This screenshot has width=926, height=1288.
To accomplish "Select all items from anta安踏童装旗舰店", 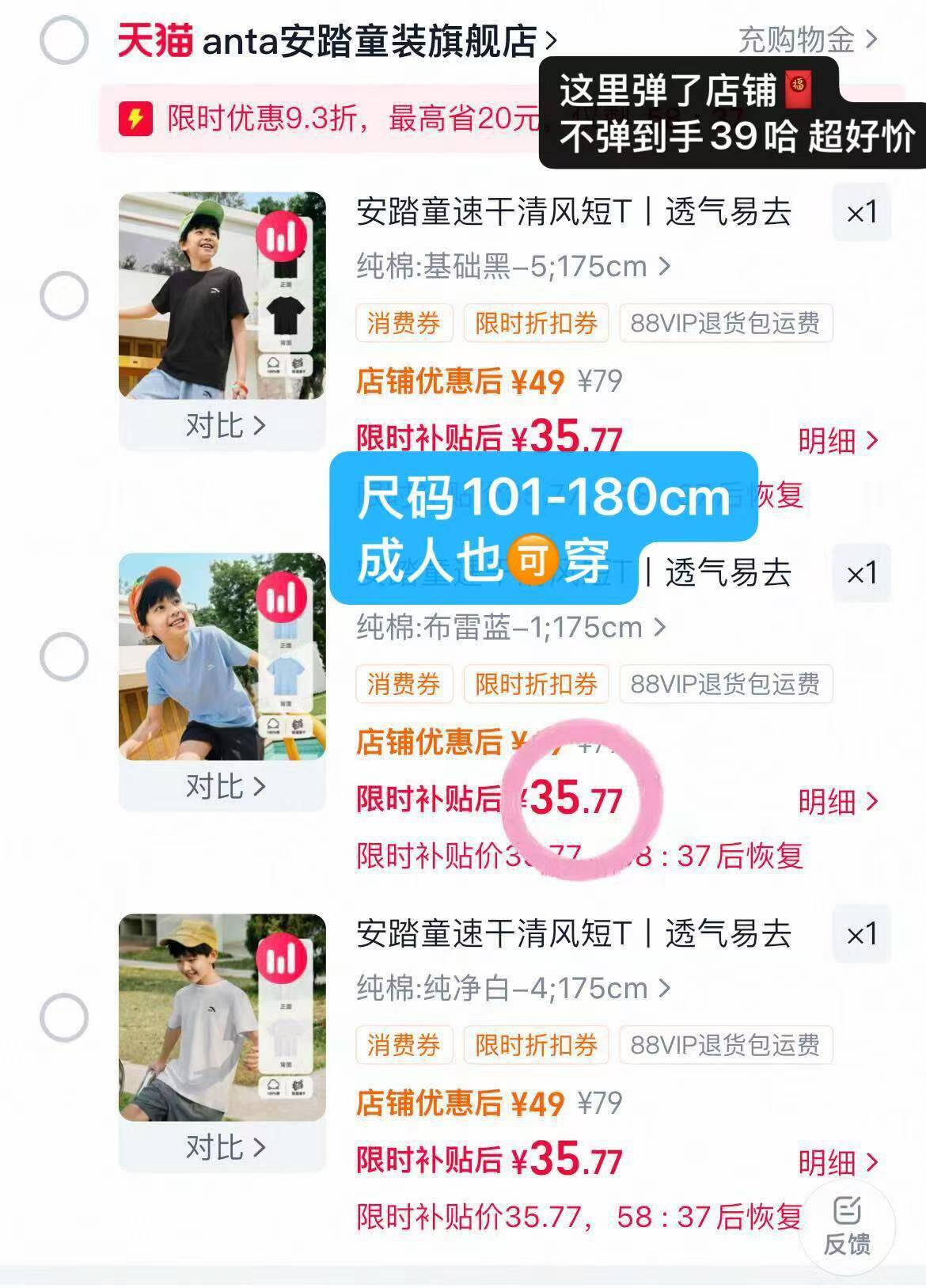I will (x=64, y=40).
